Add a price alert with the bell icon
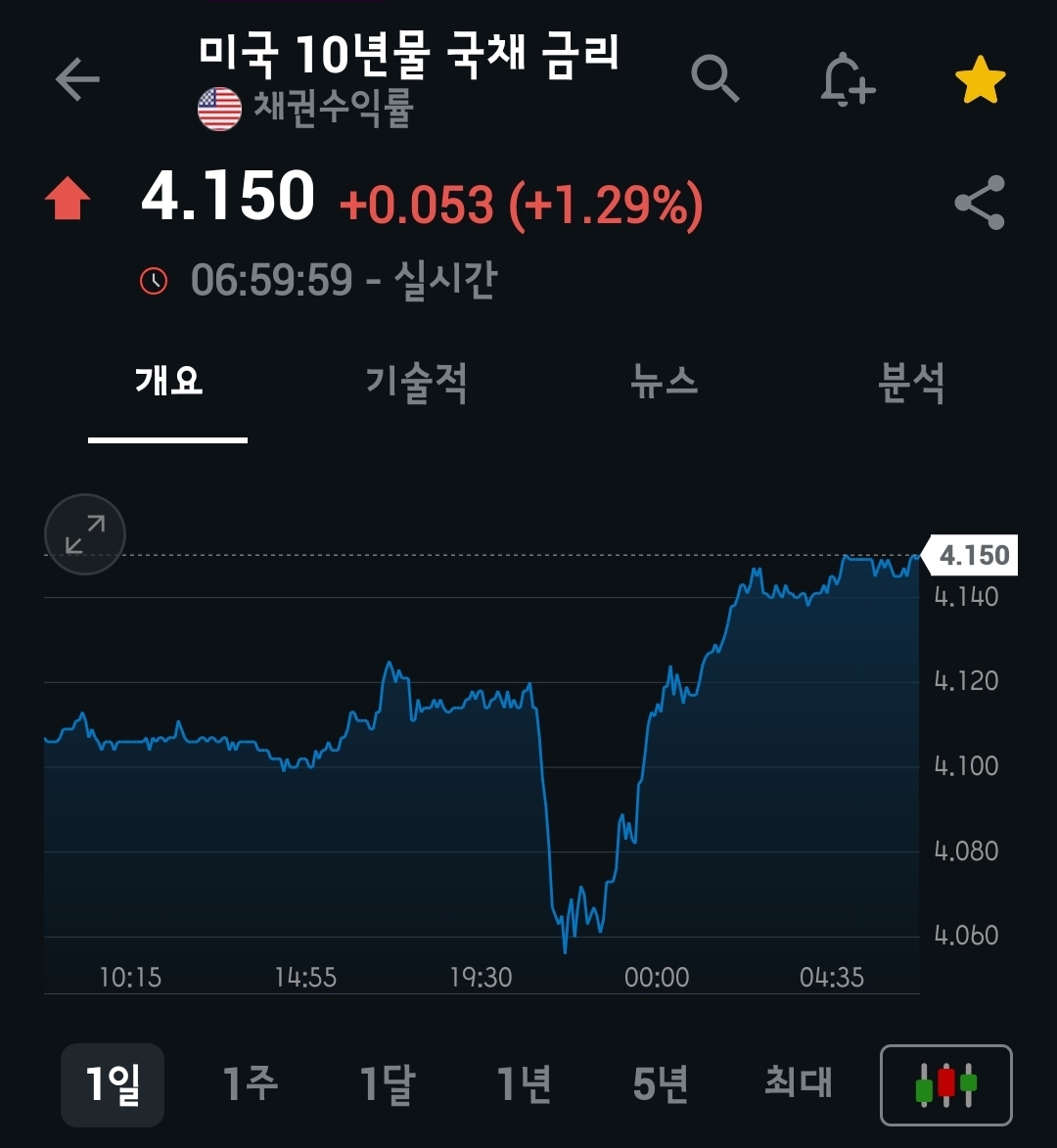 (x=847, y=78)
